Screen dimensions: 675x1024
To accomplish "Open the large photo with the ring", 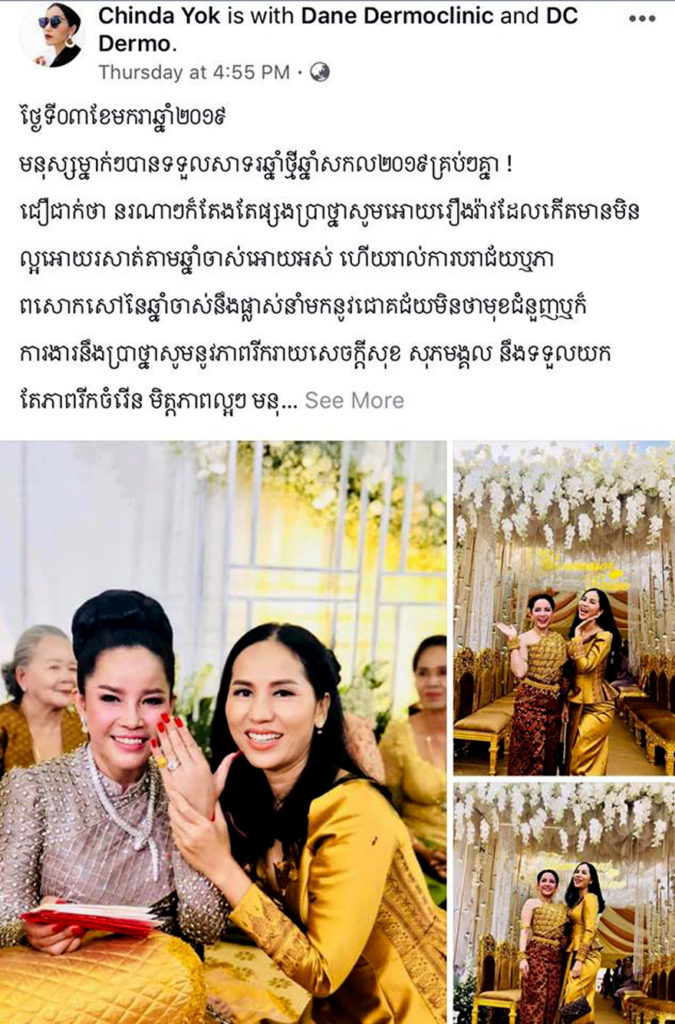I will click(x=223, y=731).
